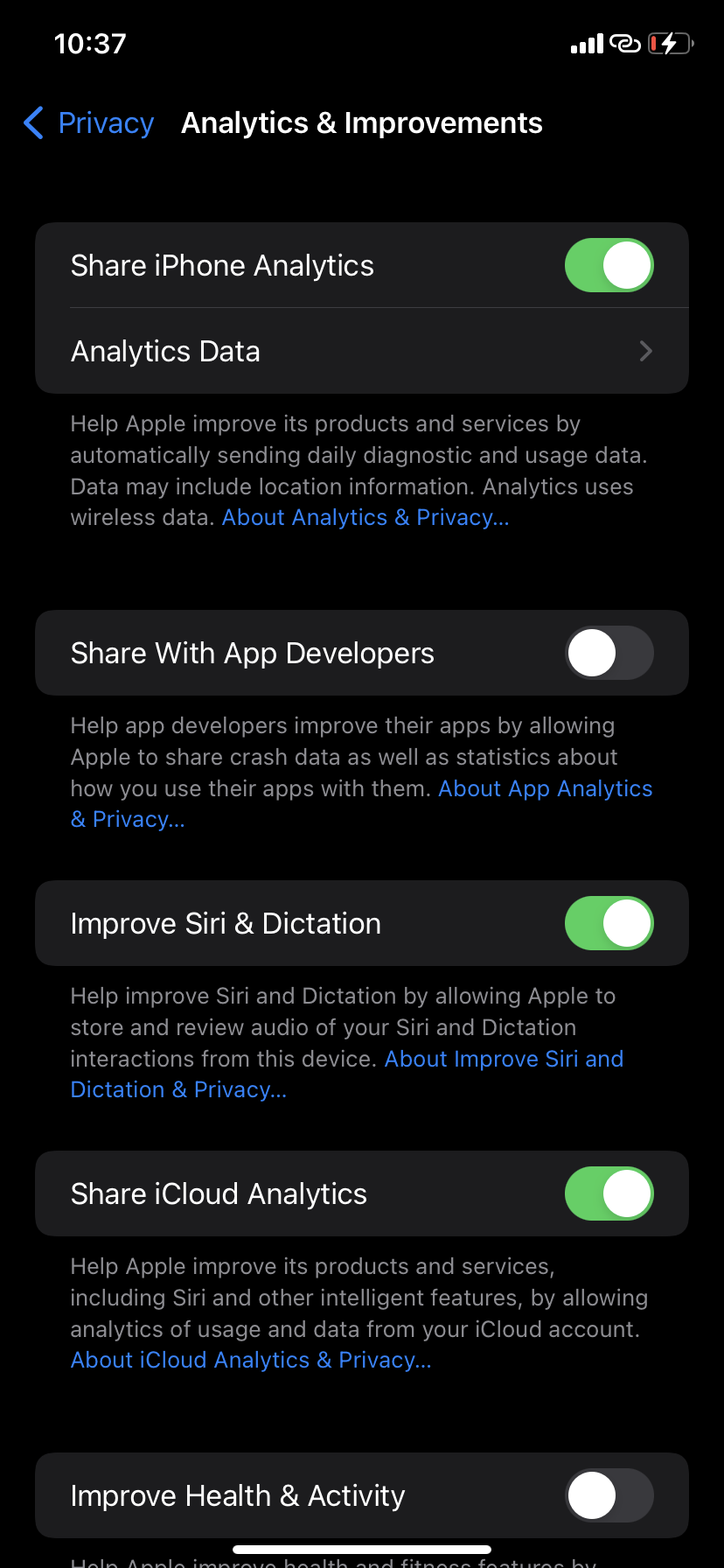Turn off Share iPhone Analytics
The width and height of the screenshot is (724, 1568).
pos(609,265)
